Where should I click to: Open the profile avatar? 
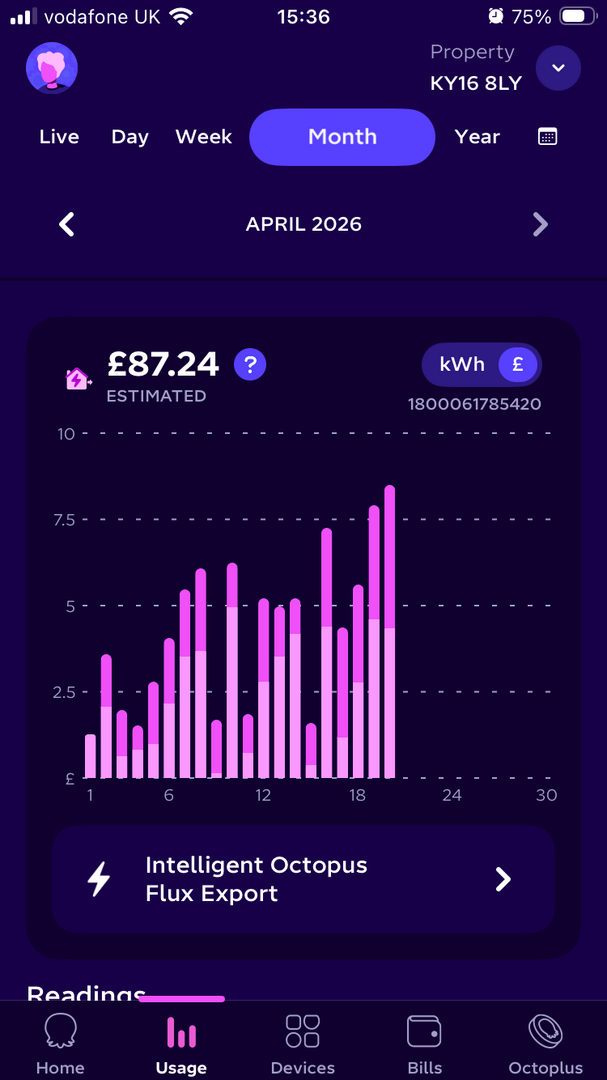[52, 68]
